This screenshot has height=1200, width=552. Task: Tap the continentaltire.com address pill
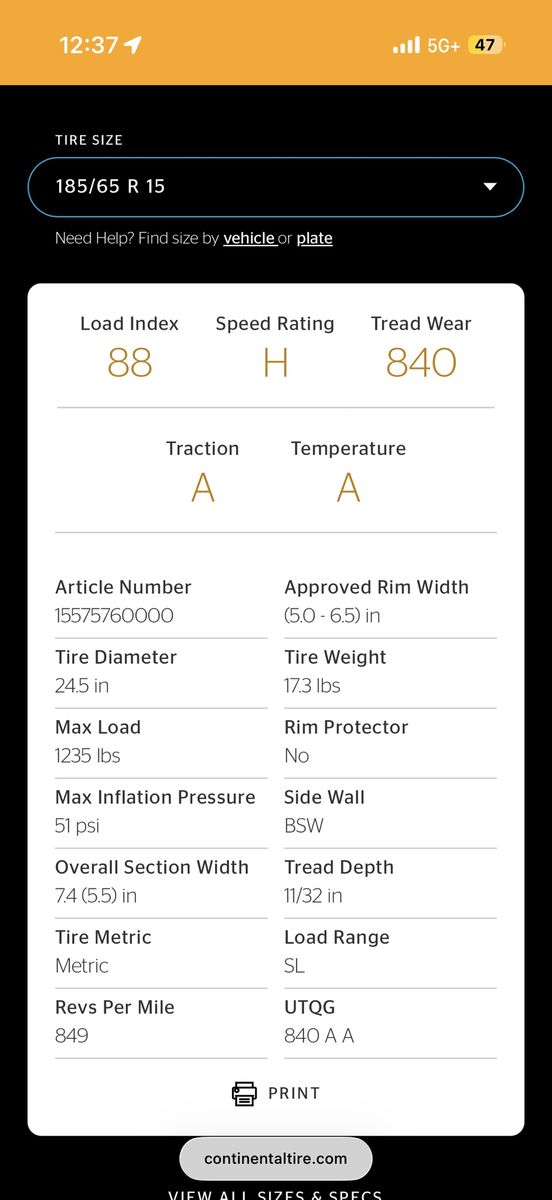tap(276, 1159)
